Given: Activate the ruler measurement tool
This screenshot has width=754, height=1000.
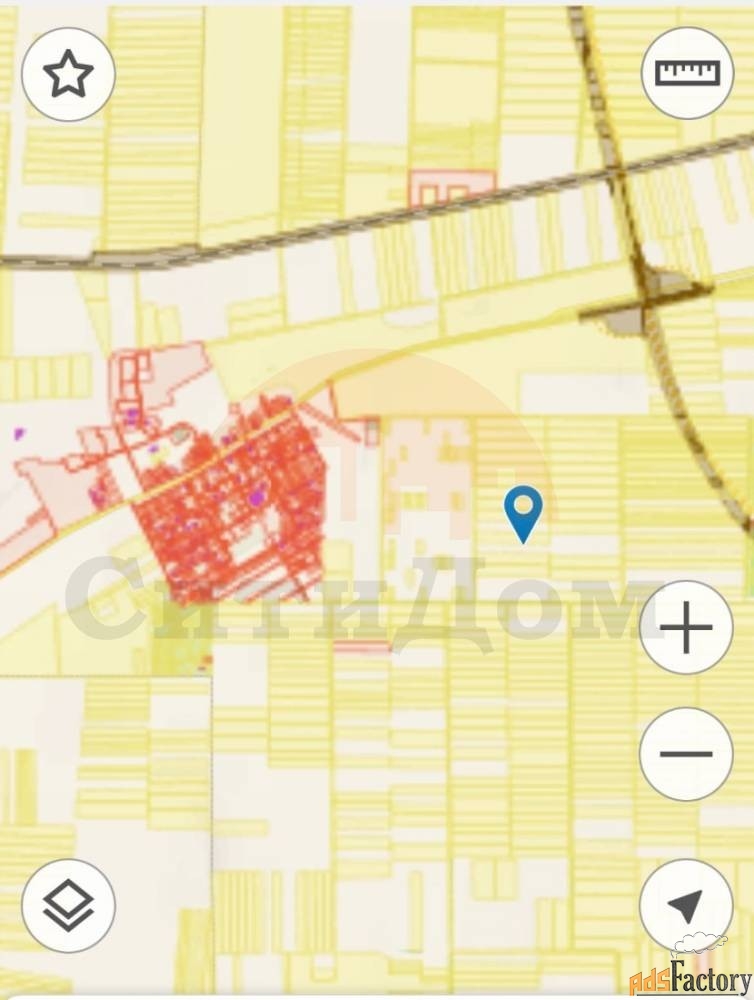Looking at the screenshot, I should [x=687, y=73].
